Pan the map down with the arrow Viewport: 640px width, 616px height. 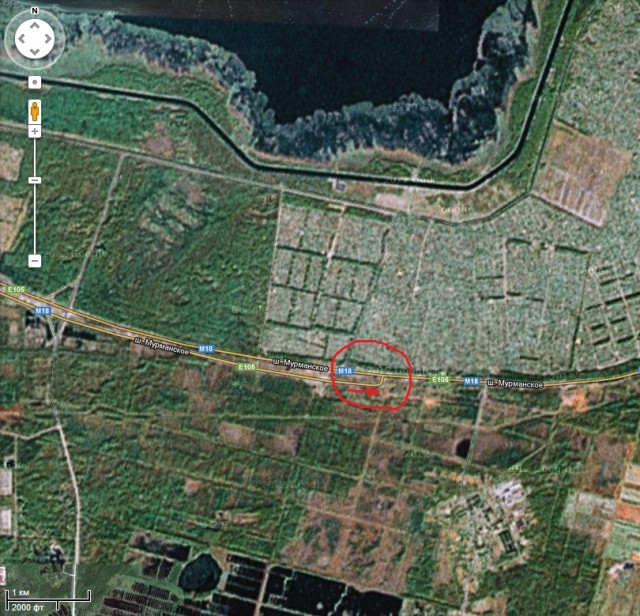(x=34, y=52)
